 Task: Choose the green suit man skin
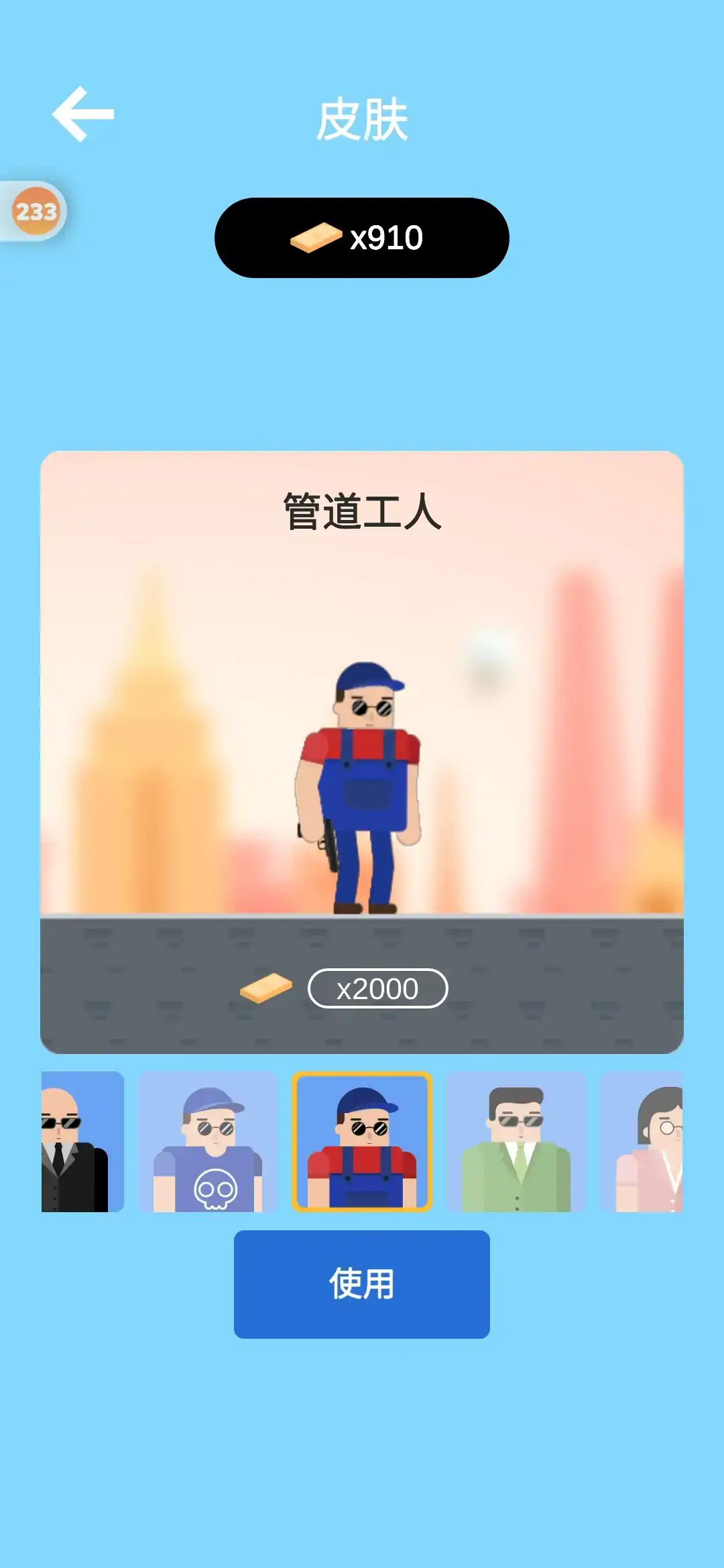pyautogui.click(x=516, y=1141)
